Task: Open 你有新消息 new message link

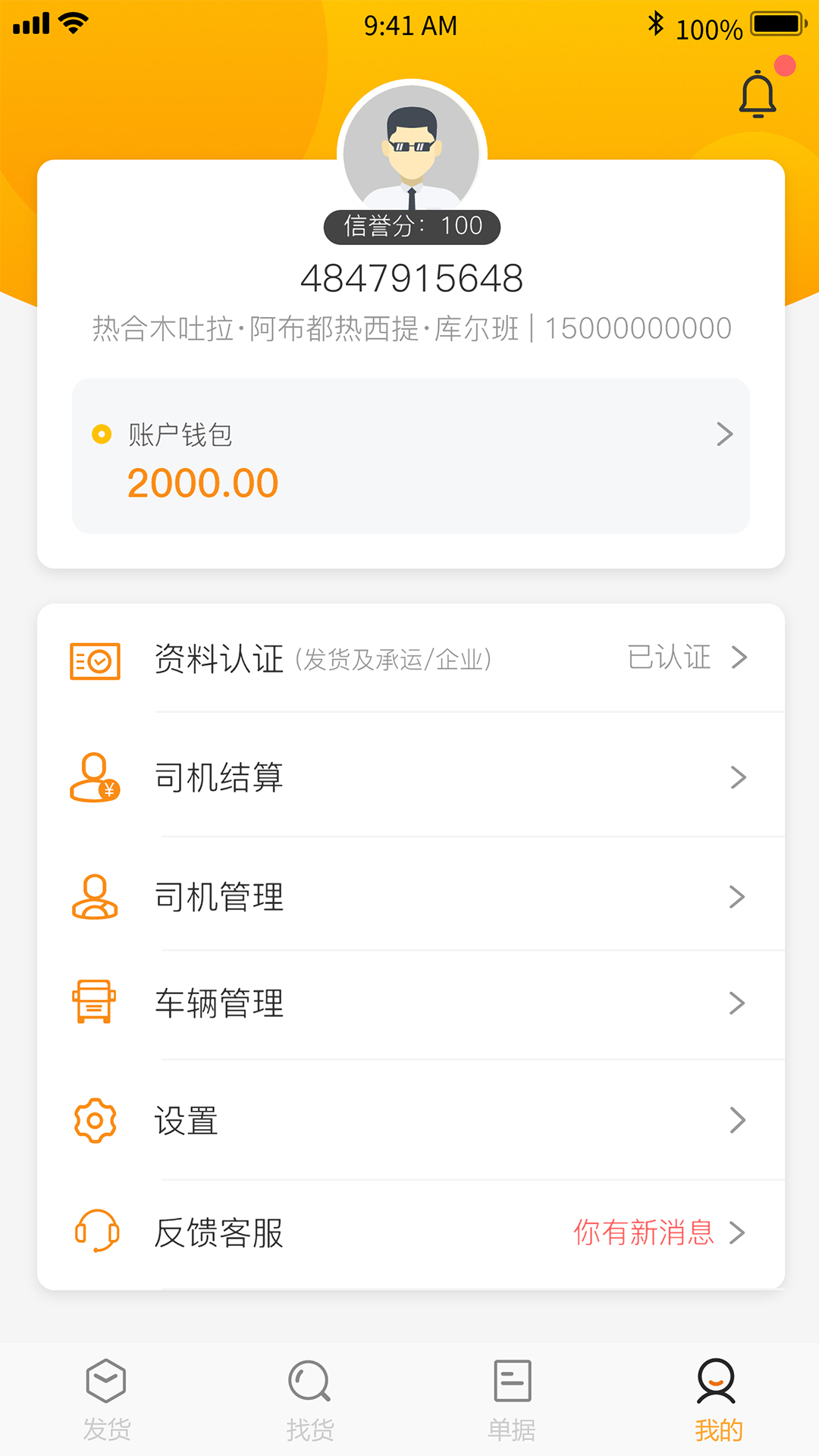Action: 644,1233
